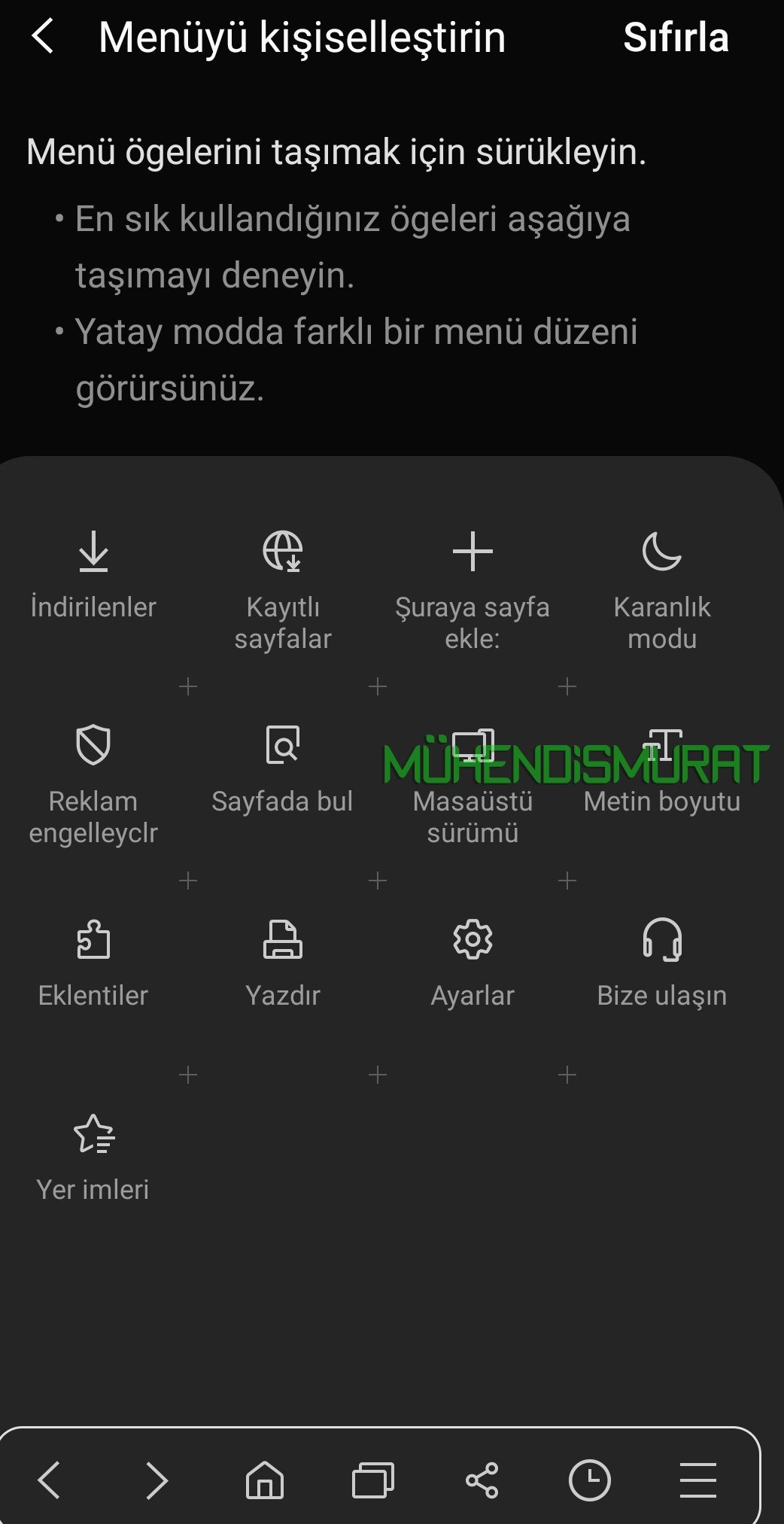The width and height of the screenshot is (784, 1524).
Task: Select the Şuraya sayfa ekle item
Action: pyautogui.click(x=473, y=591)
